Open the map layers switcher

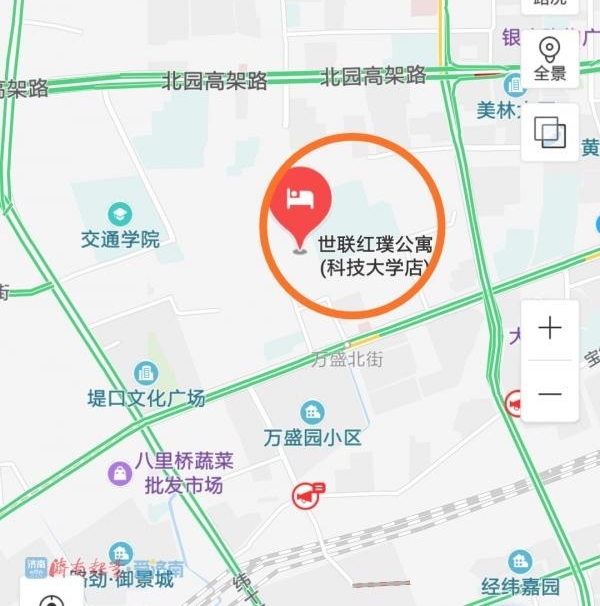point(549,132)
